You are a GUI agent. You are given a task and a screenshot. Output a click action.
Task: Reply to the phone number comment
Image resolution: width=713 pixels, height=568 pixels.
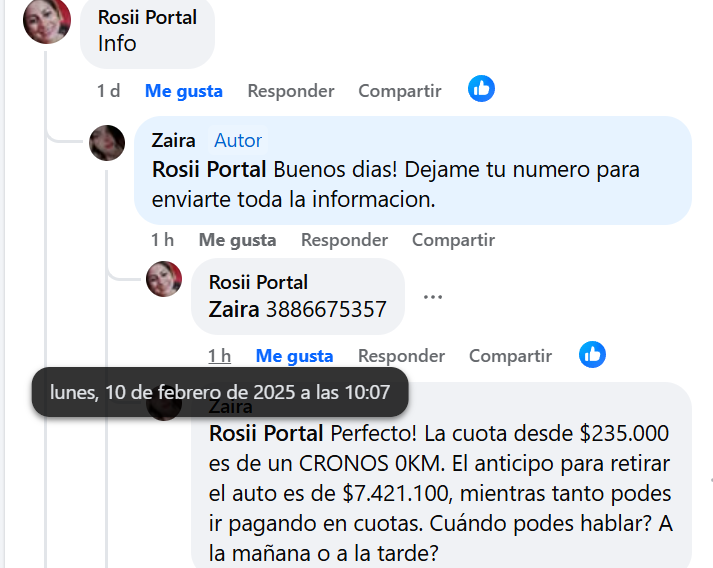(x=401, y=356)
